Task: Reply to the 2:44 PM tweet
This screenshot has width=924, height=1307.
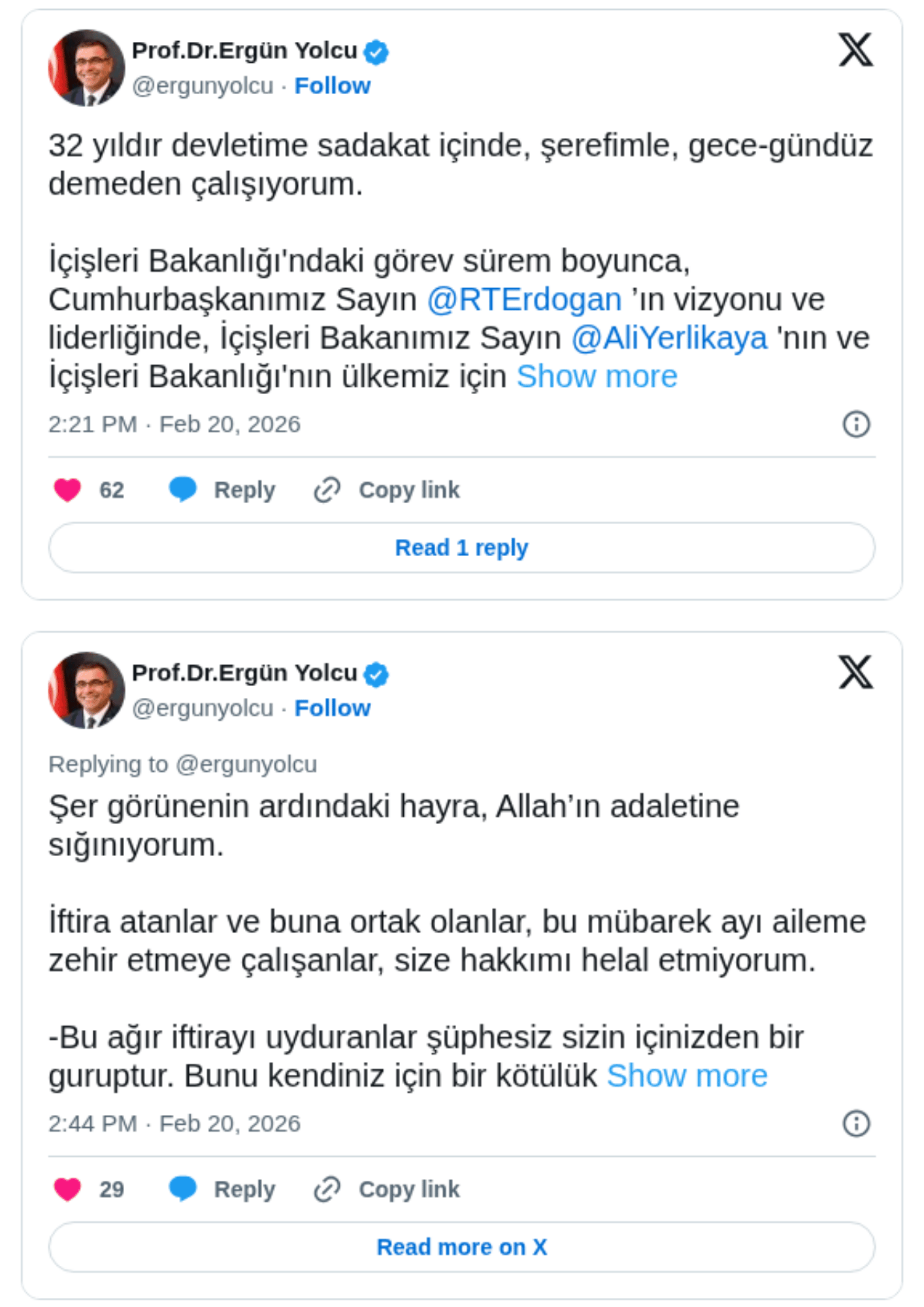Action: point(222,1189)
